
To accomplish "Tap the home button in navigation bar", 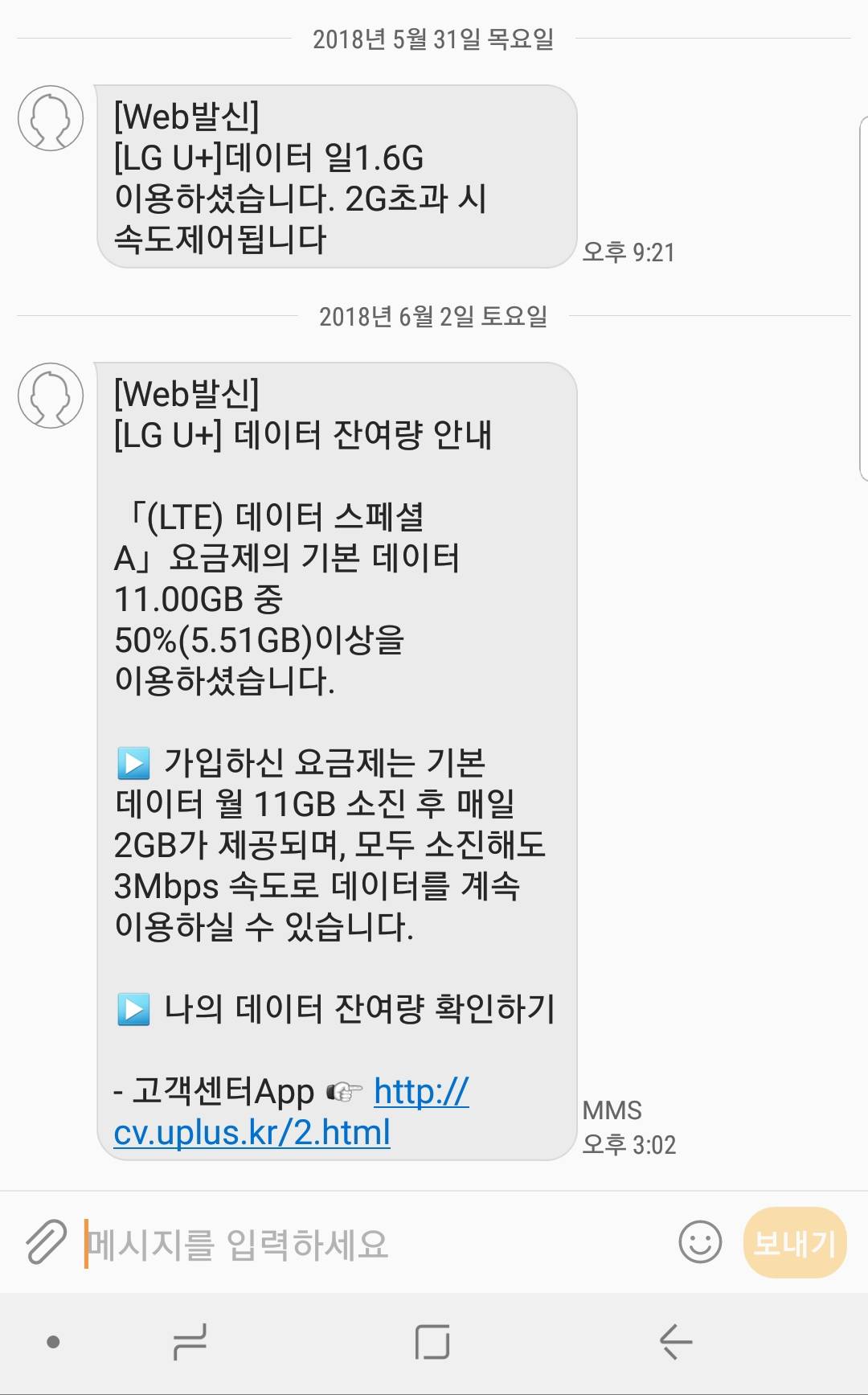I will [432, 1341].
